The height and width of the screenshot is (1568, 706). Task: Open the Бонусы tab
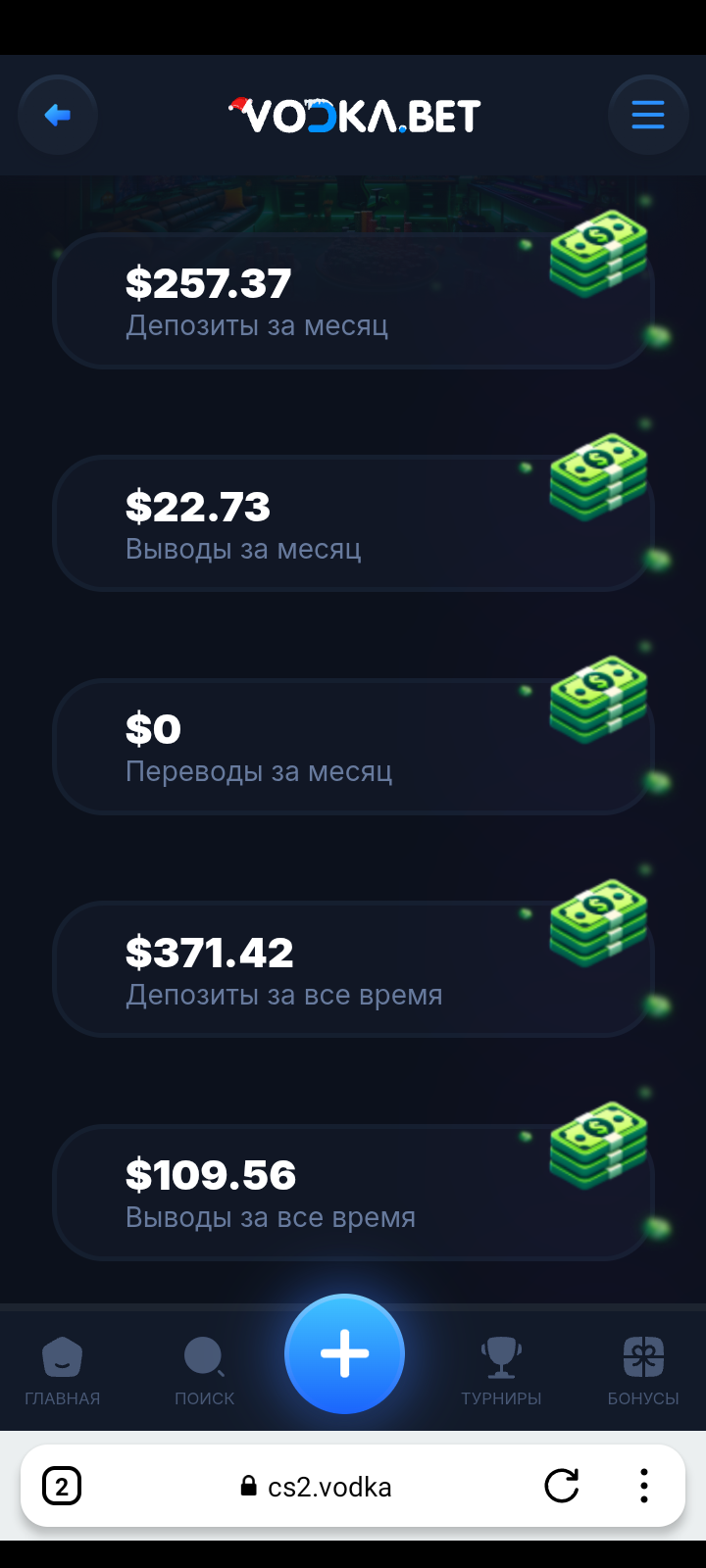click(x=643, y=1370)
